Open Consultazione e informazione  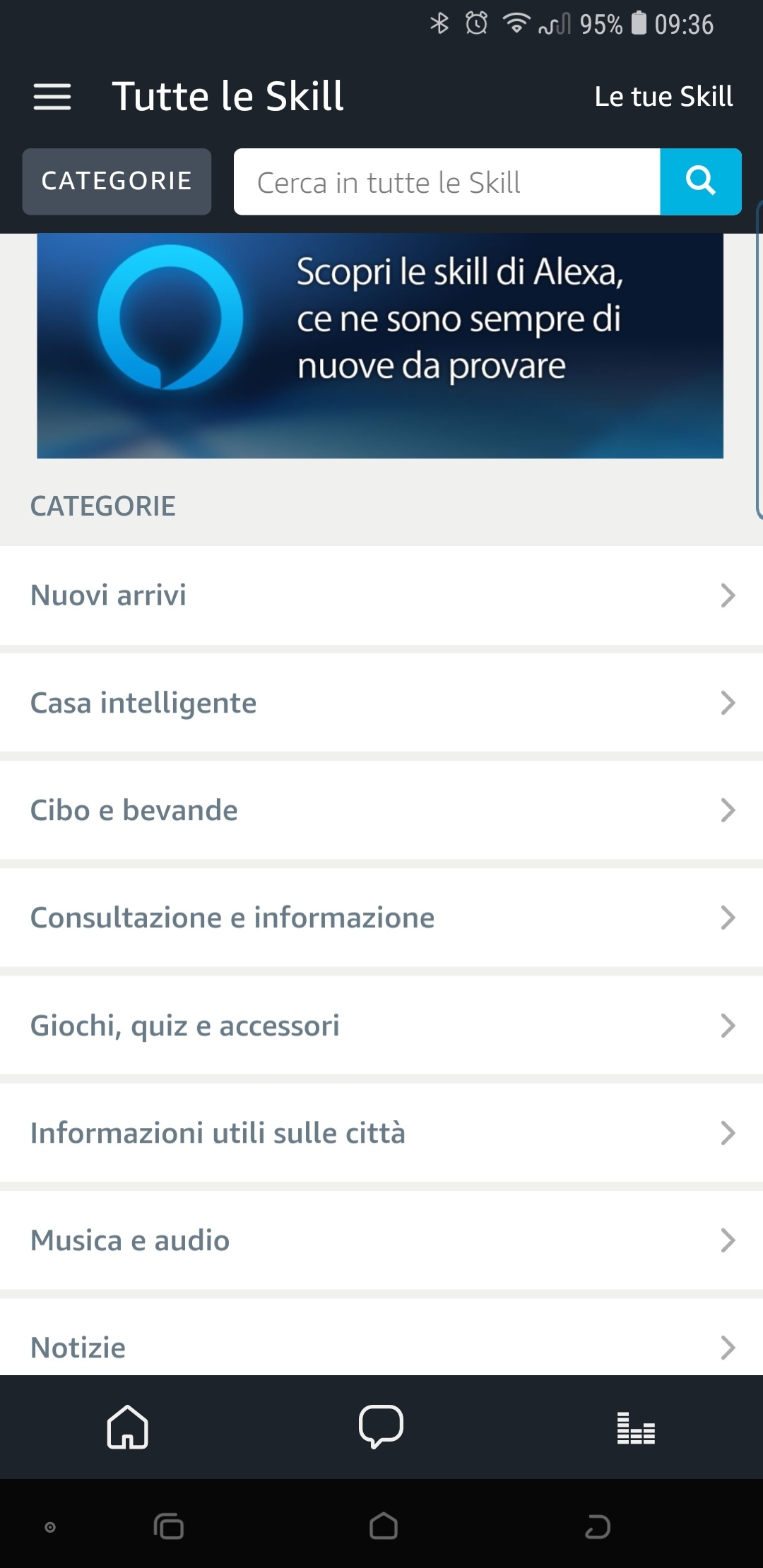pos(381,917)
